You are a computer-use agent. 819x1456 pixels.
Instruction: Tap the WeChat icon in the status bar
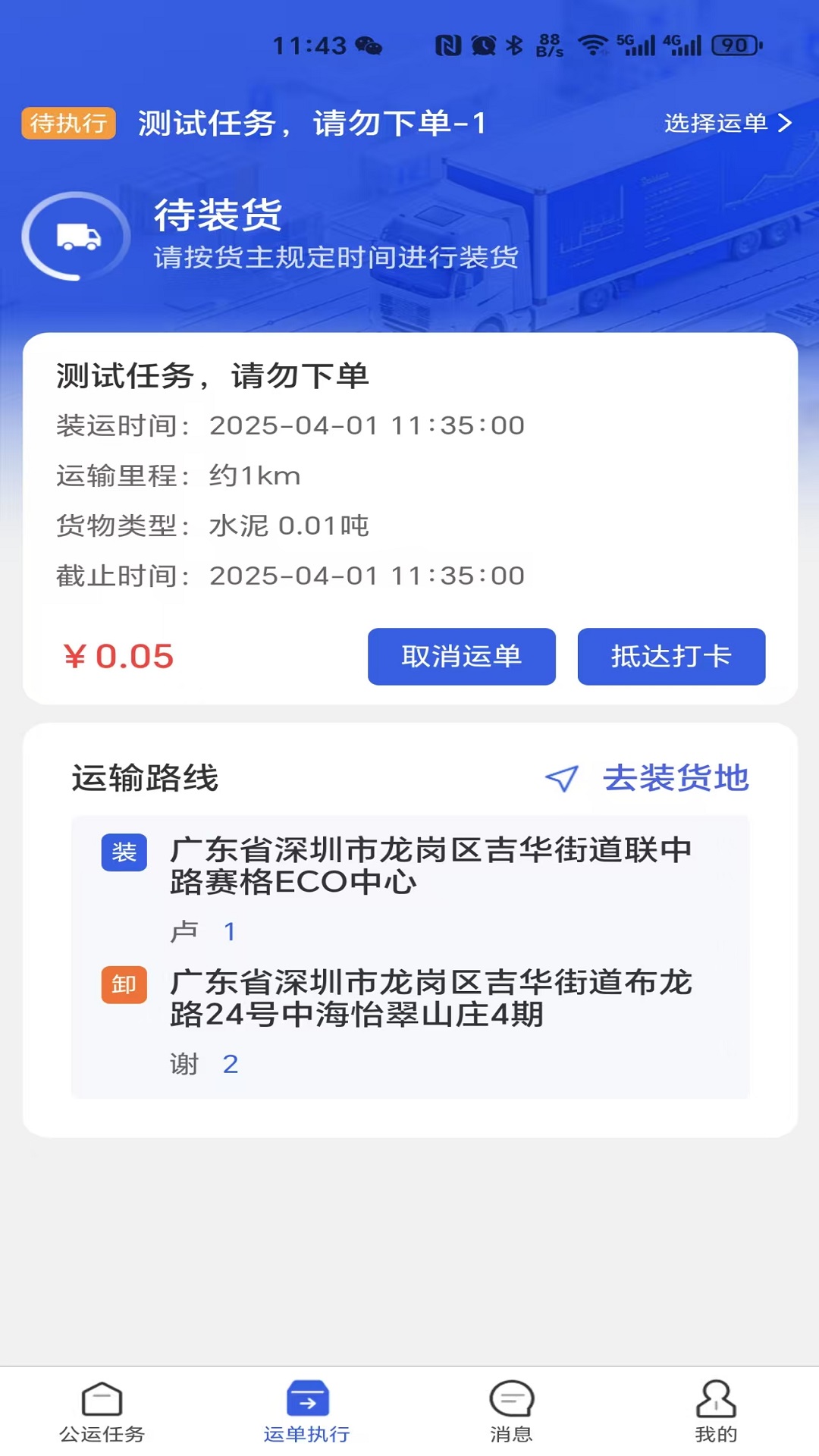tap(371, 44)
